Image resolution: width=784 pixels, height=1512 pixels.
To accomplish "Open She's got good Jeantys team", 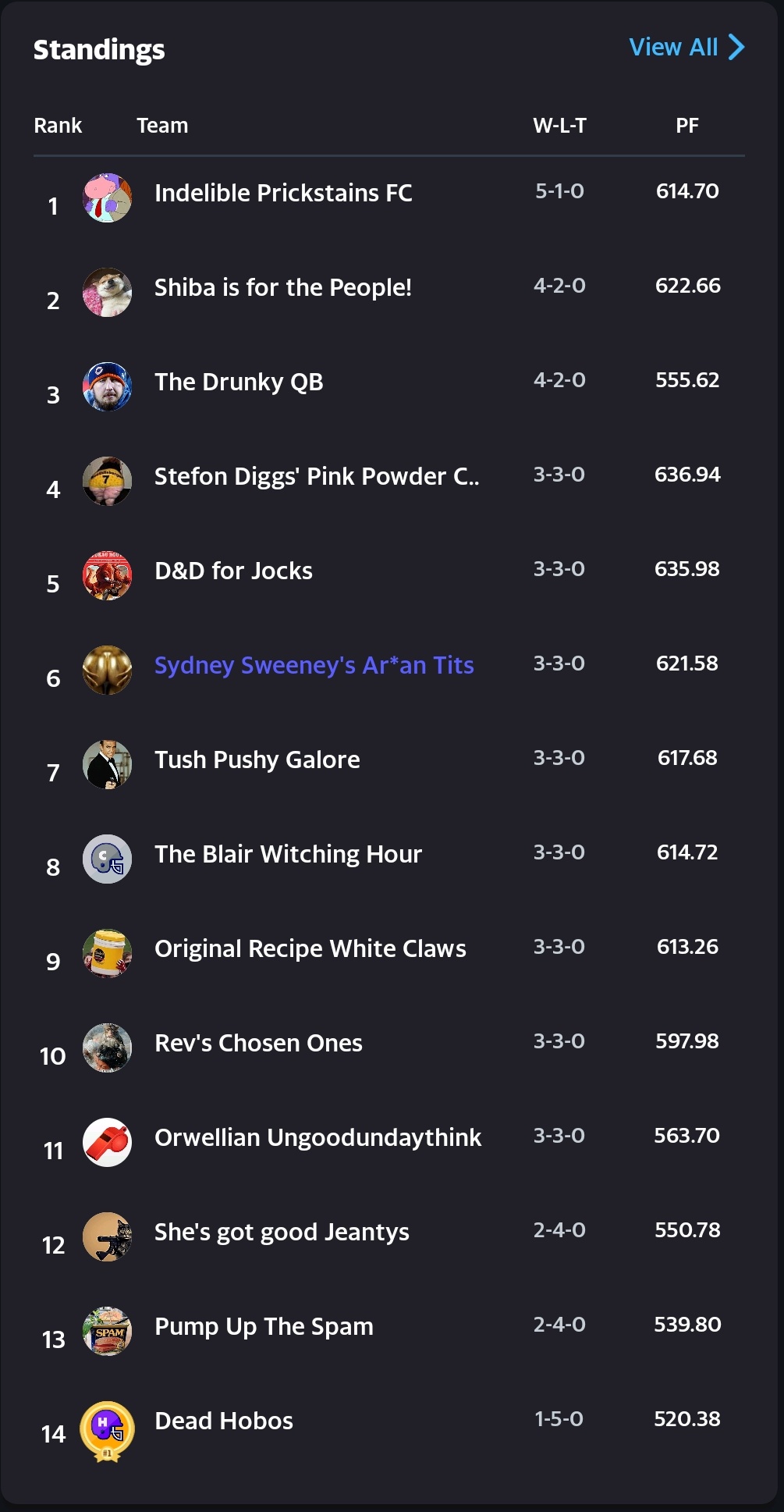I will coord(282,1232).
